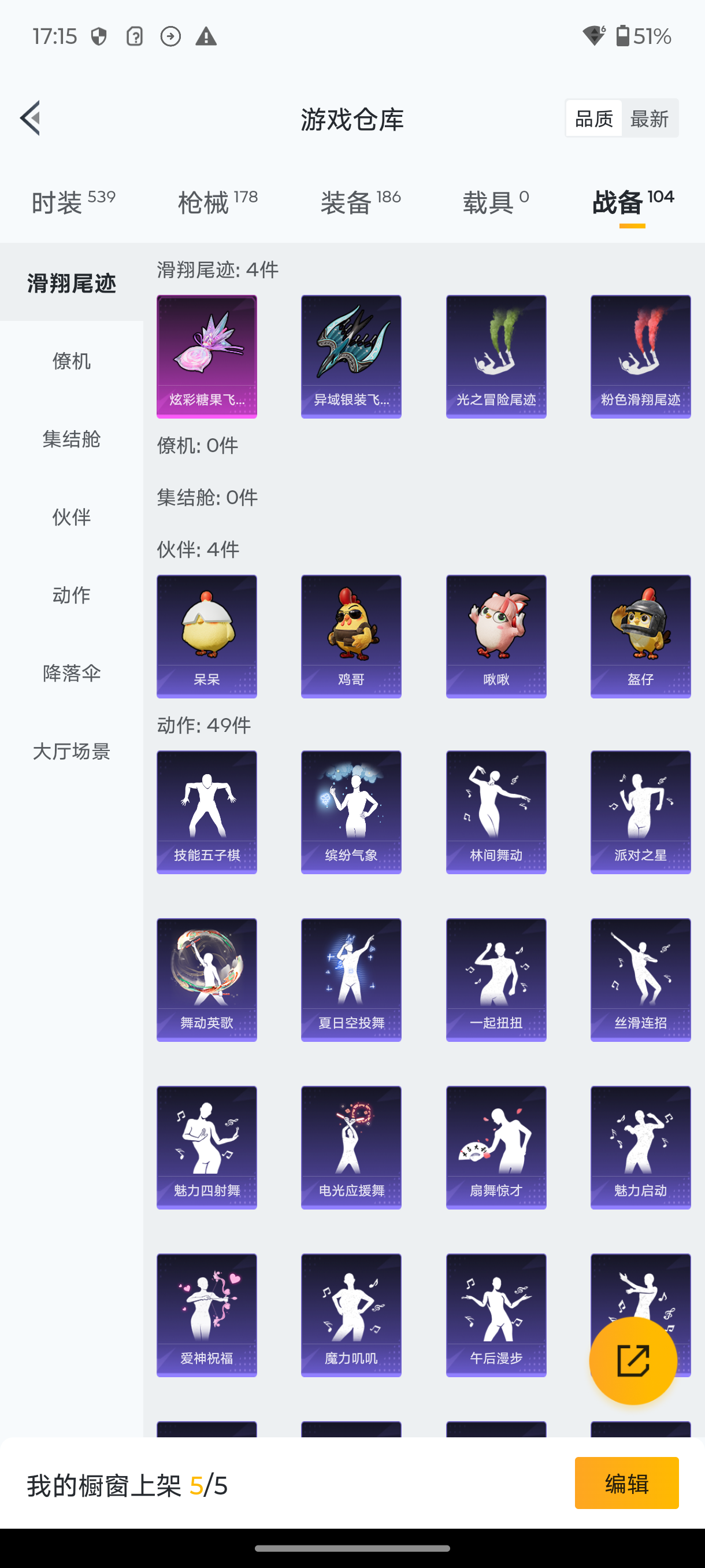Select the 盔仔 helmet chick companion
The height and width of the screenshot is (1568, 705).
(x=640, y=635)
